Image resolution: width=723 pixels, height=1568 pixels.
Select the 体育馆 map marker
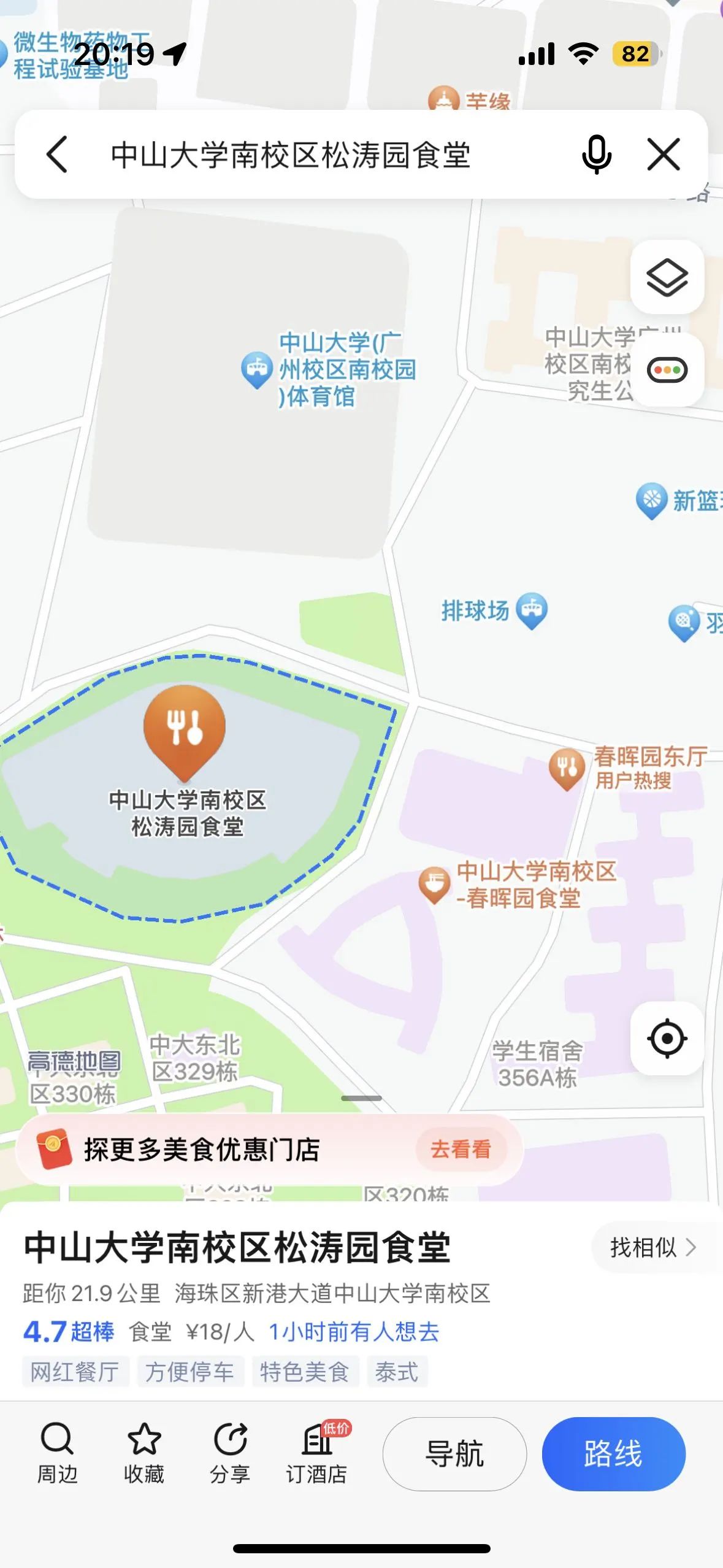click(x=256, y=369)
